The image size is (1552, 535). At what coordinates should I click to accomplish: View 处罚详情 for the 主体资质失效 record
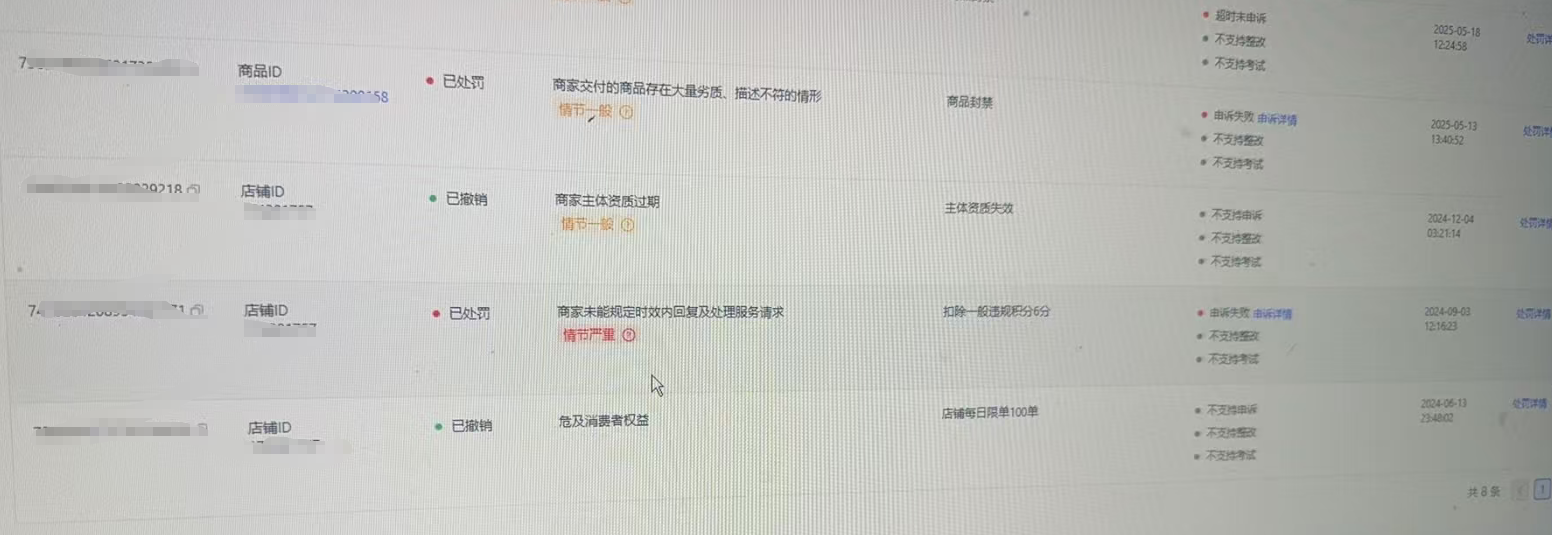click(x=1534, y=223)
